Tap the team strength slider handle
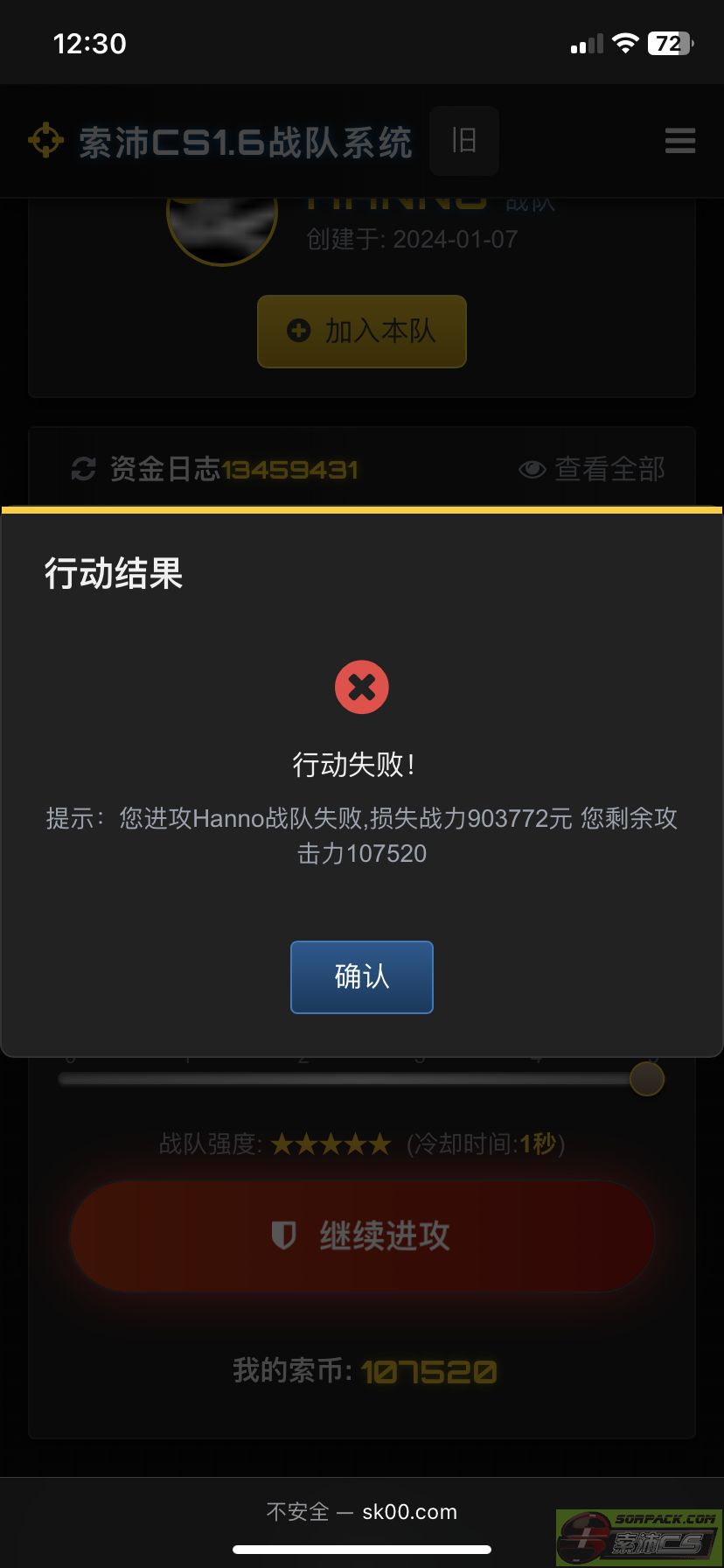Screen dimensions: 724x1568 [x=646, y=1079]
